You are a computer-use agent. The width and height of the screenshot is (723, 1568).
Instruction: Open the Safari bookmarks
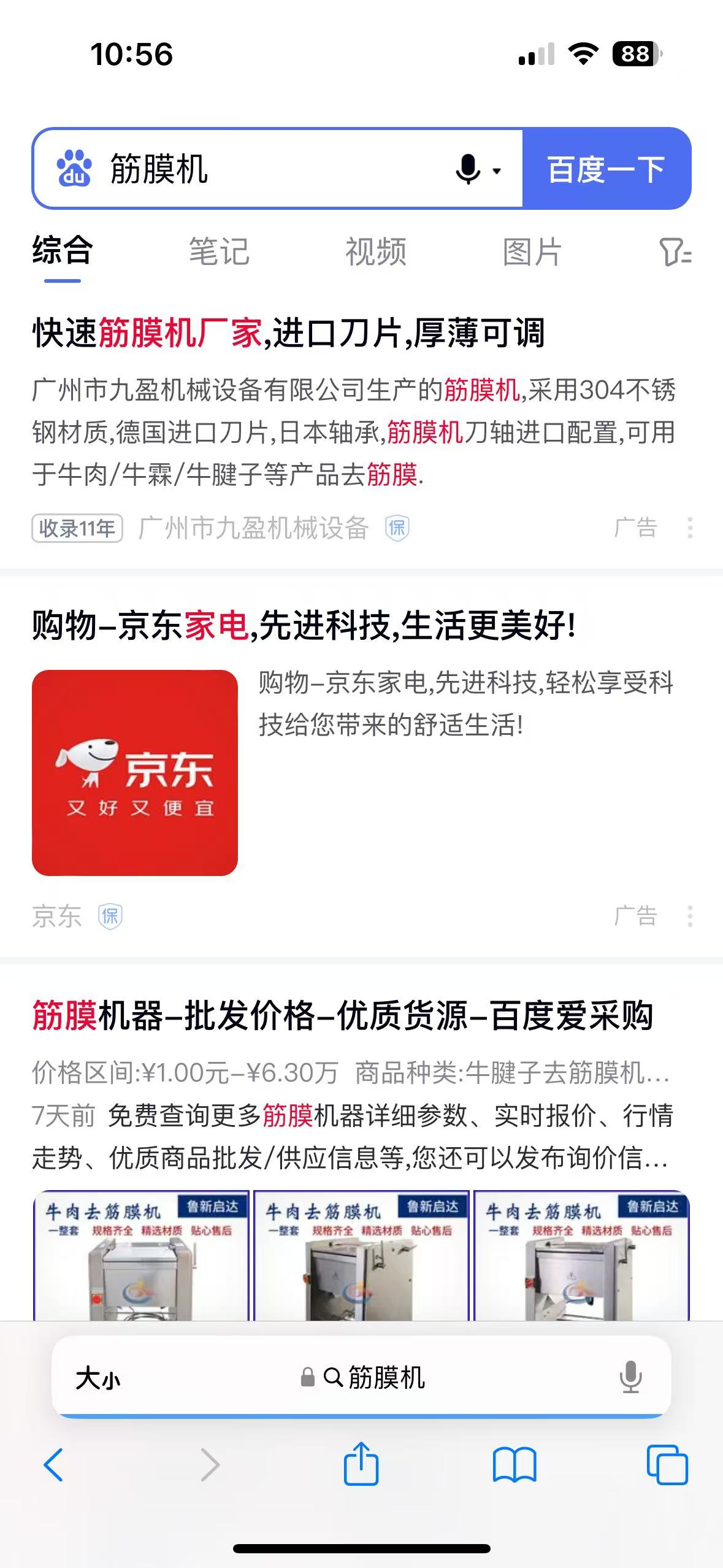(x=515, y=1465)
